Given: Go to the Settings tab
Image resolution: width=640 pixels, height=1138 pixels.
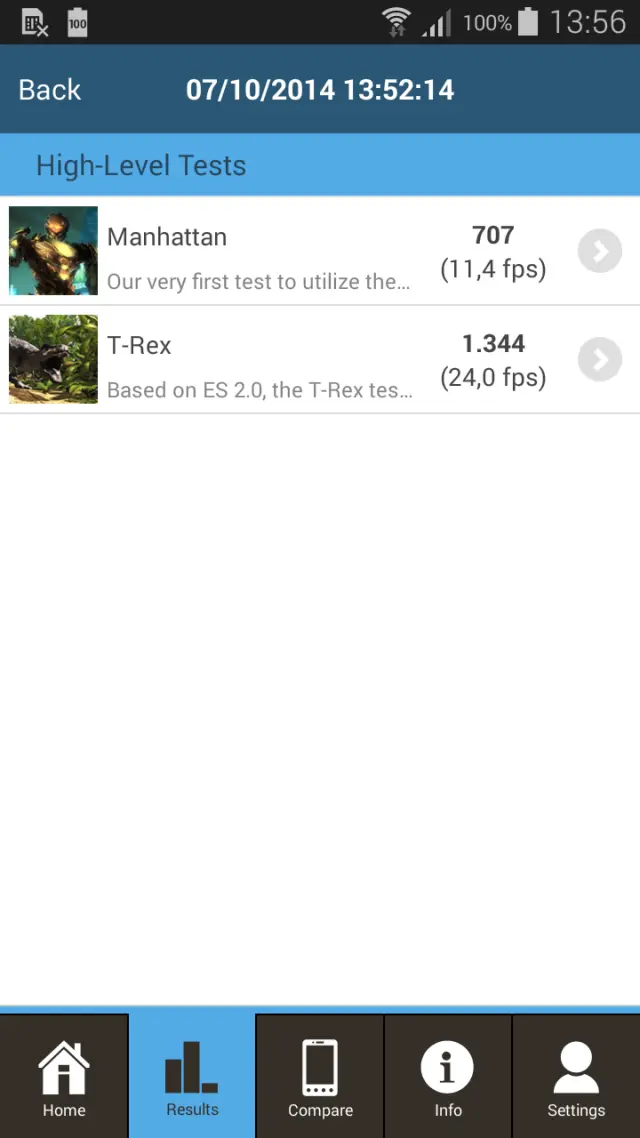Looking at the screenshot, I should tap(576, 1076).
